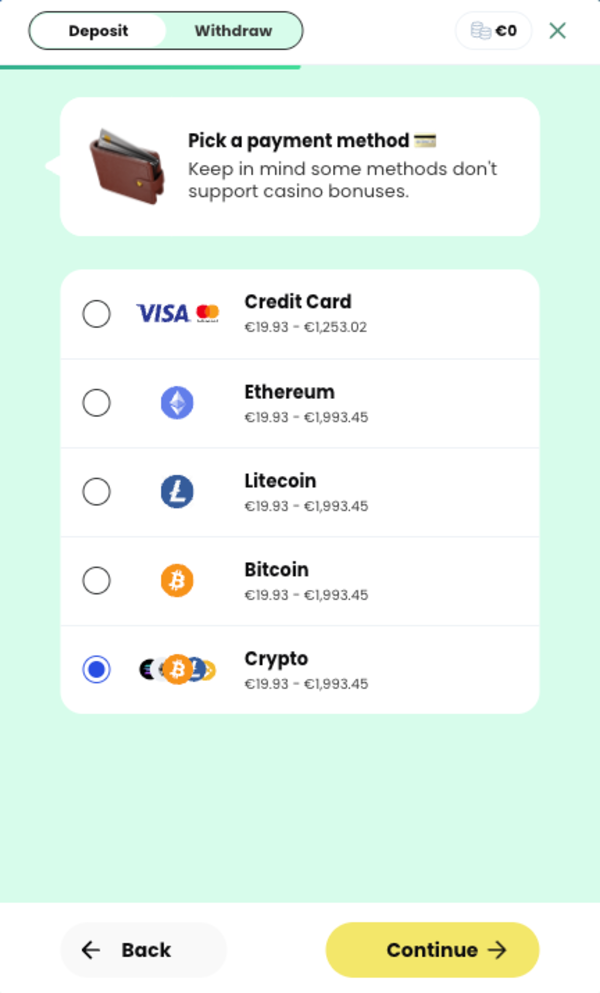Go back with the Back button
Viewport: 600px width, 993px height.
pyautogui.click(x=143, y=950)
